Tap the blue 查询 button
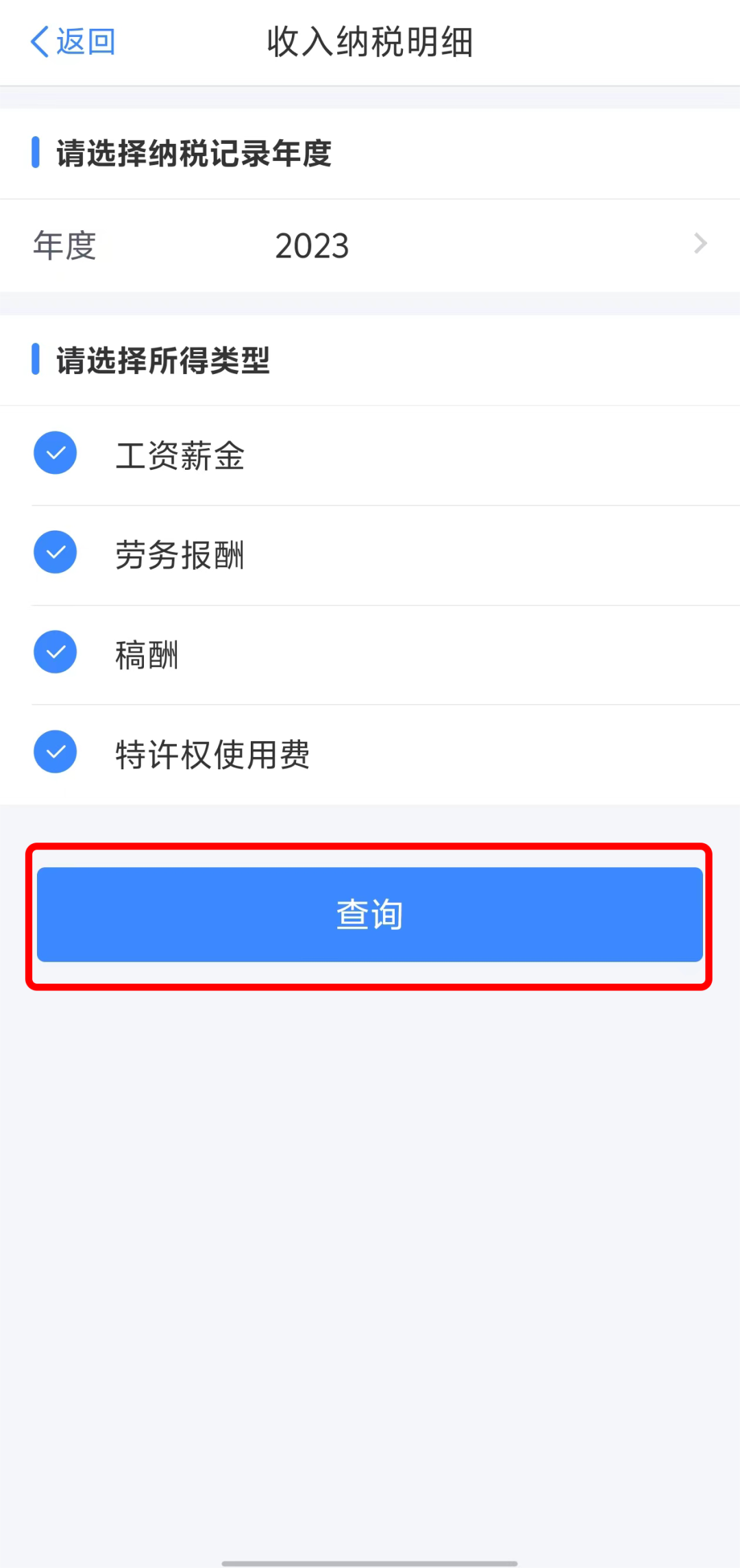 click(x=370, y=914)
